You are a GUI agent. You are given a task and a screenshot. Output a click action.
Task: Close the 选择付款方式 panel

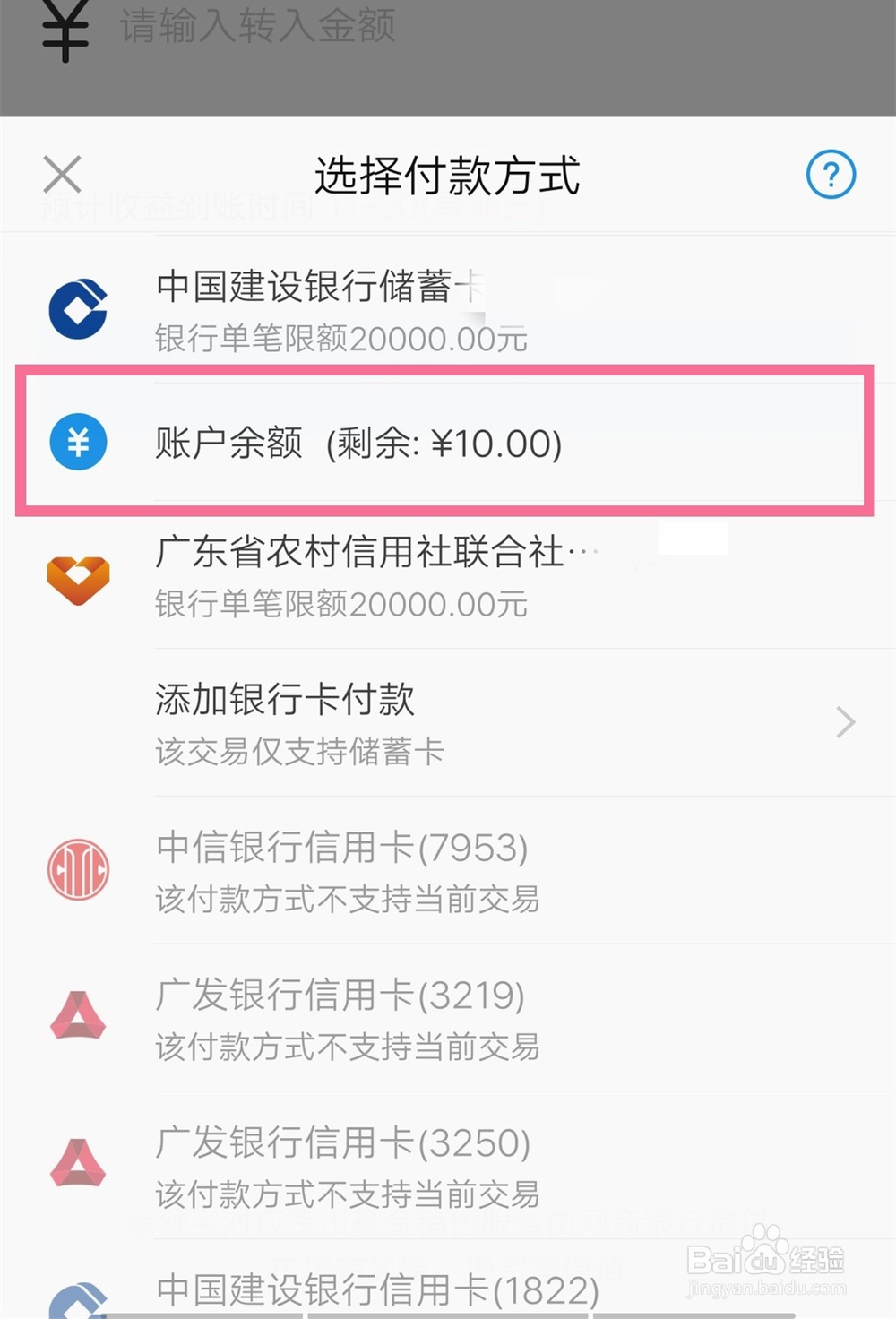click(60, 174)
